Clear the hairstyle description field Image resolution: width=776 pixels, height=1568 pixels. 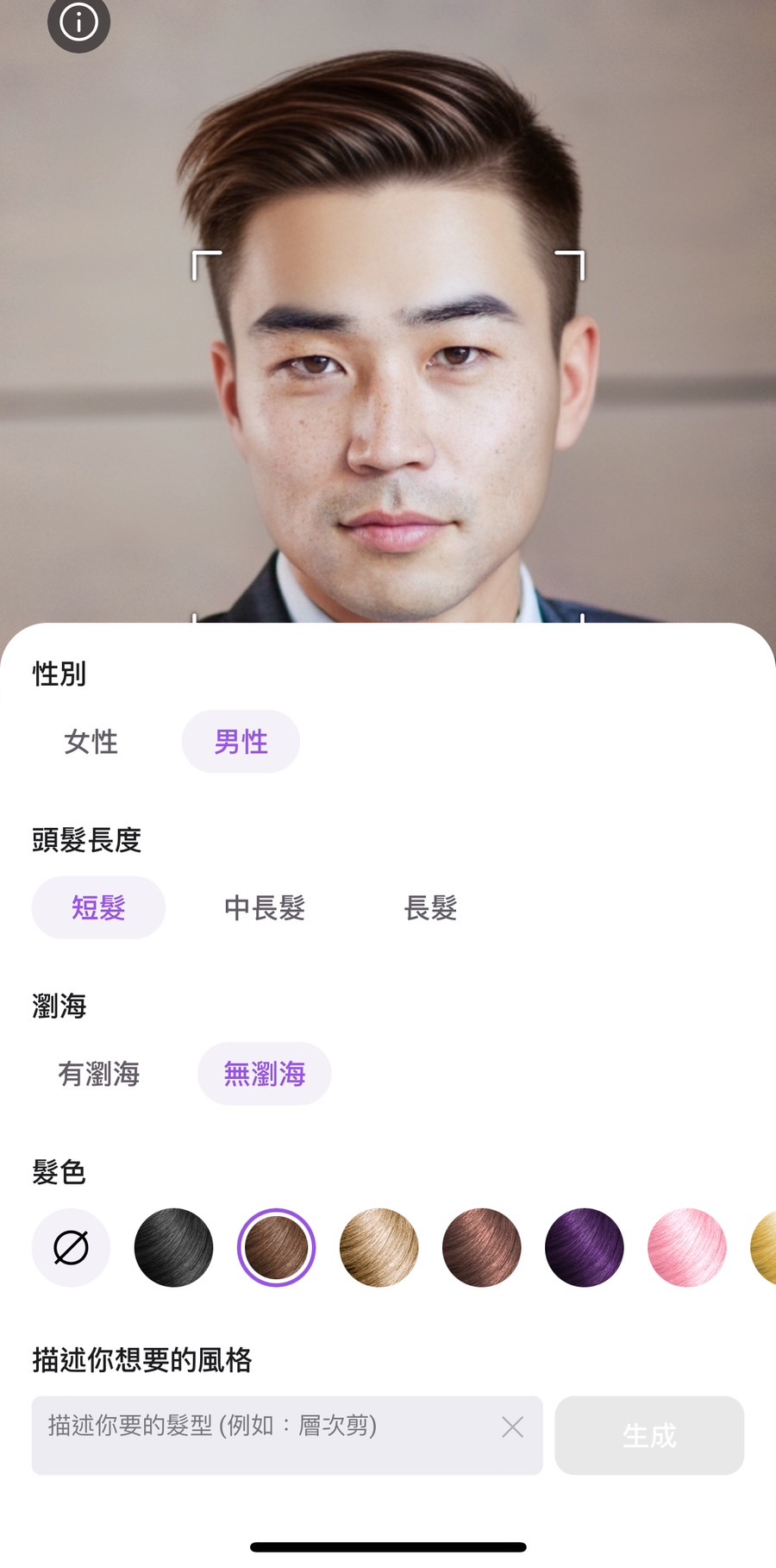click(x=512, y=1427)
